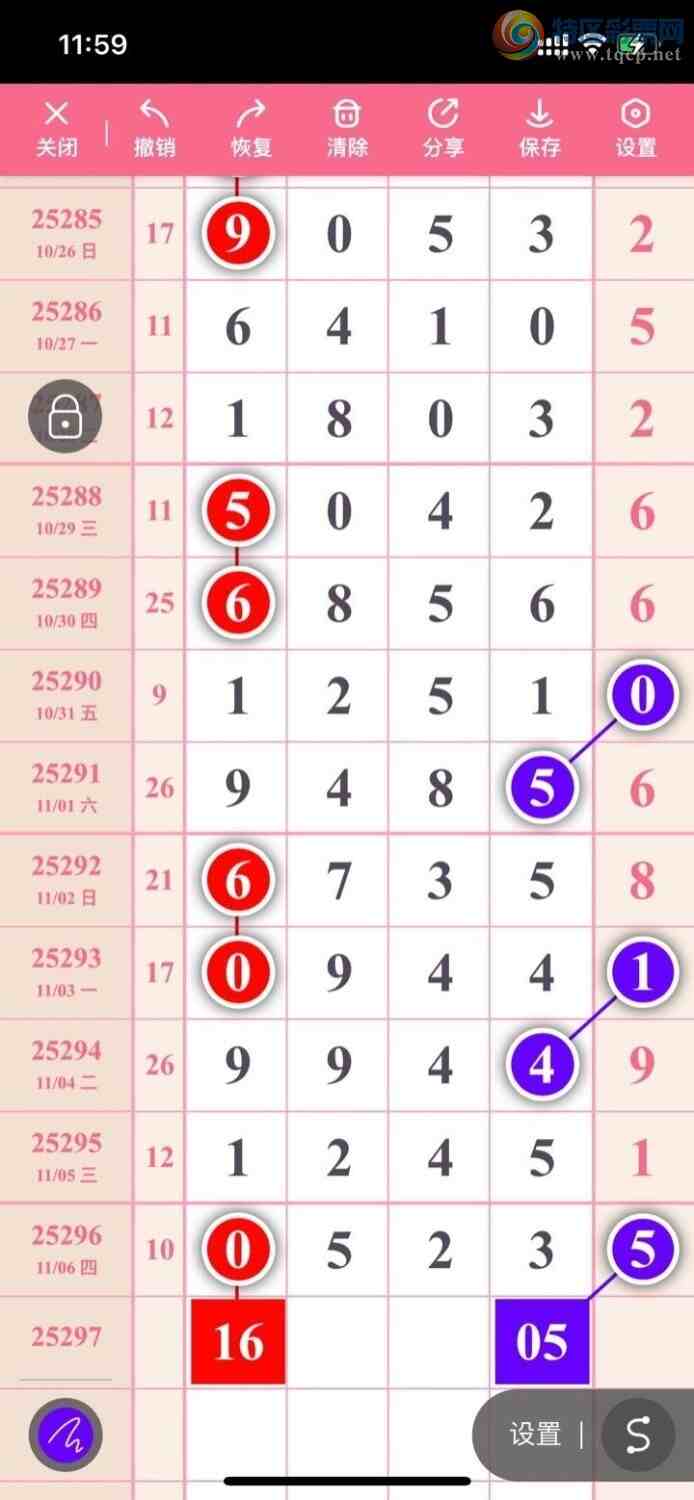Select the purple scribble pen tool

pyautogui.click(x=65, y=1435)
